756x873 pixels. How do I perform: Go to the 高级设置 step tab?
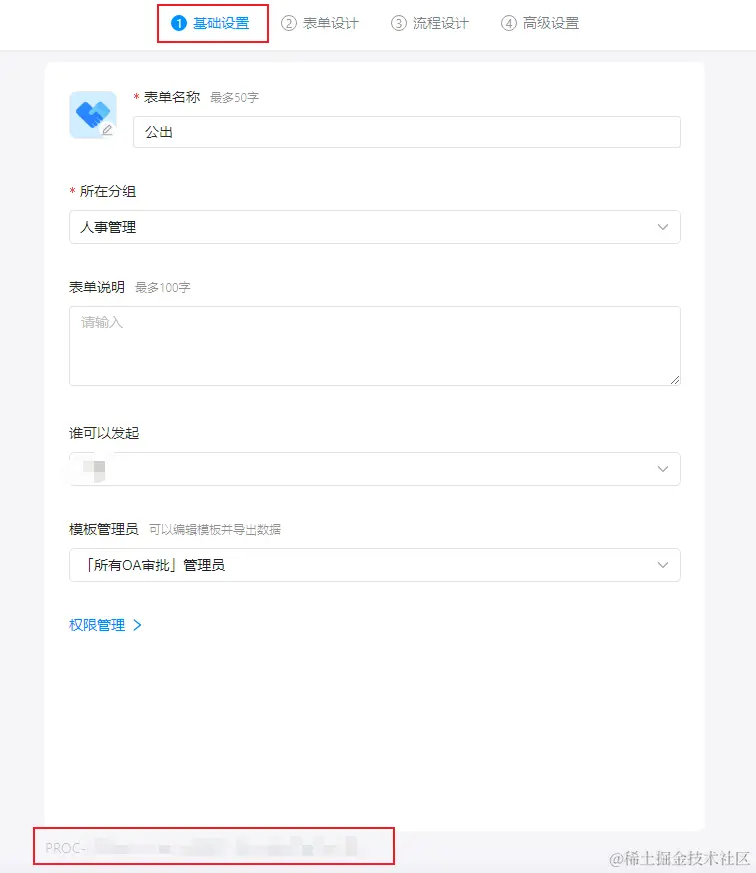click(x=540, y=23)
